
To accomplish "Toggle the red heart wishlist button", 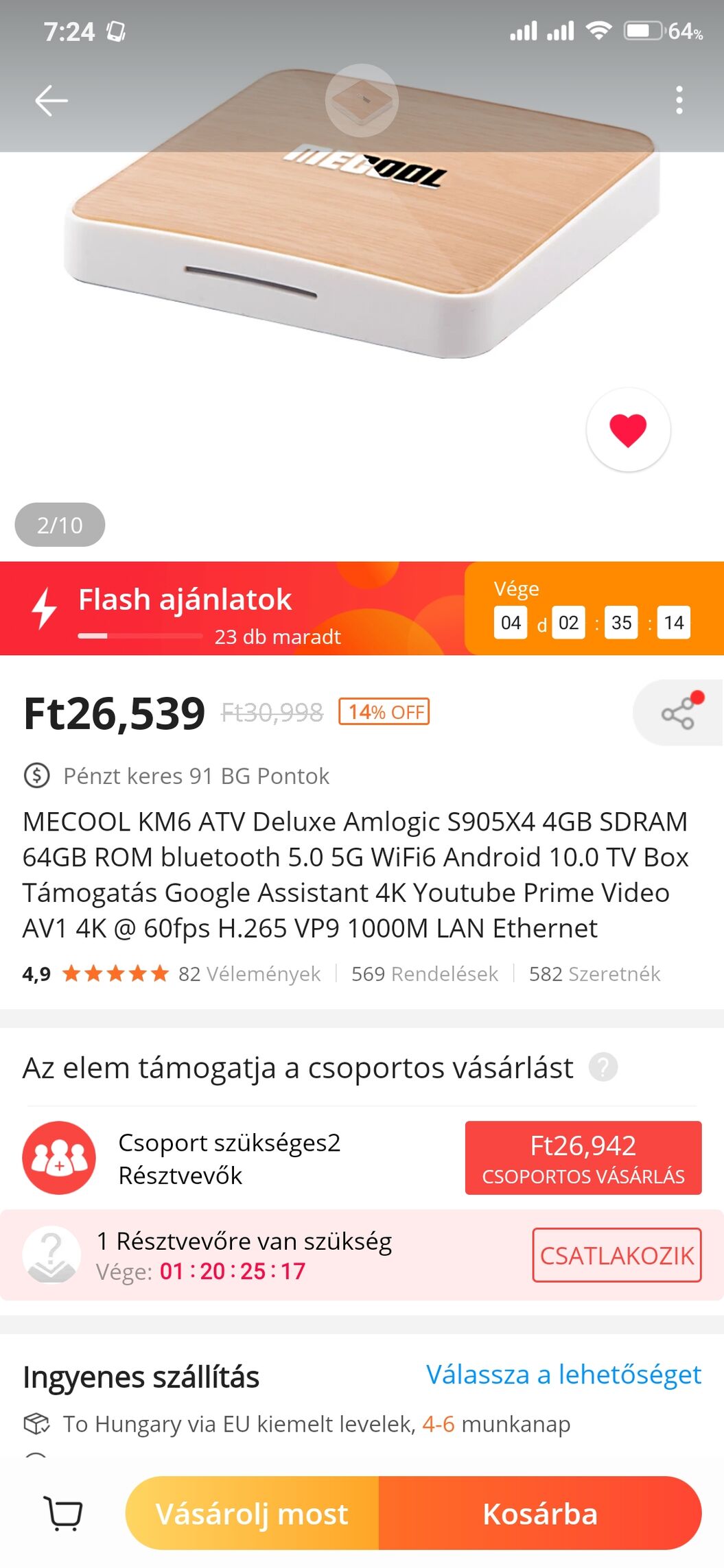I will click(x=628, y=430).
